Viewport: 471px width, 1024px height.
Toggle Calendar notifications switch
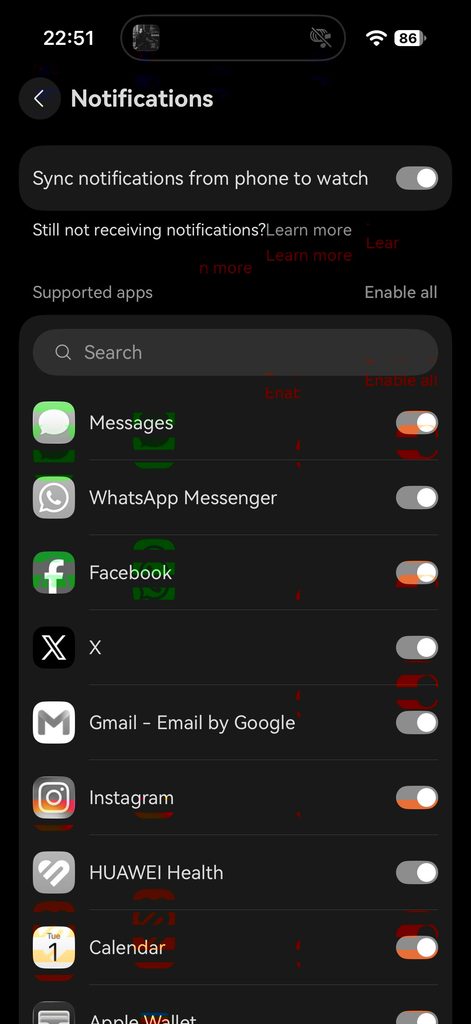tap(417, 948)
